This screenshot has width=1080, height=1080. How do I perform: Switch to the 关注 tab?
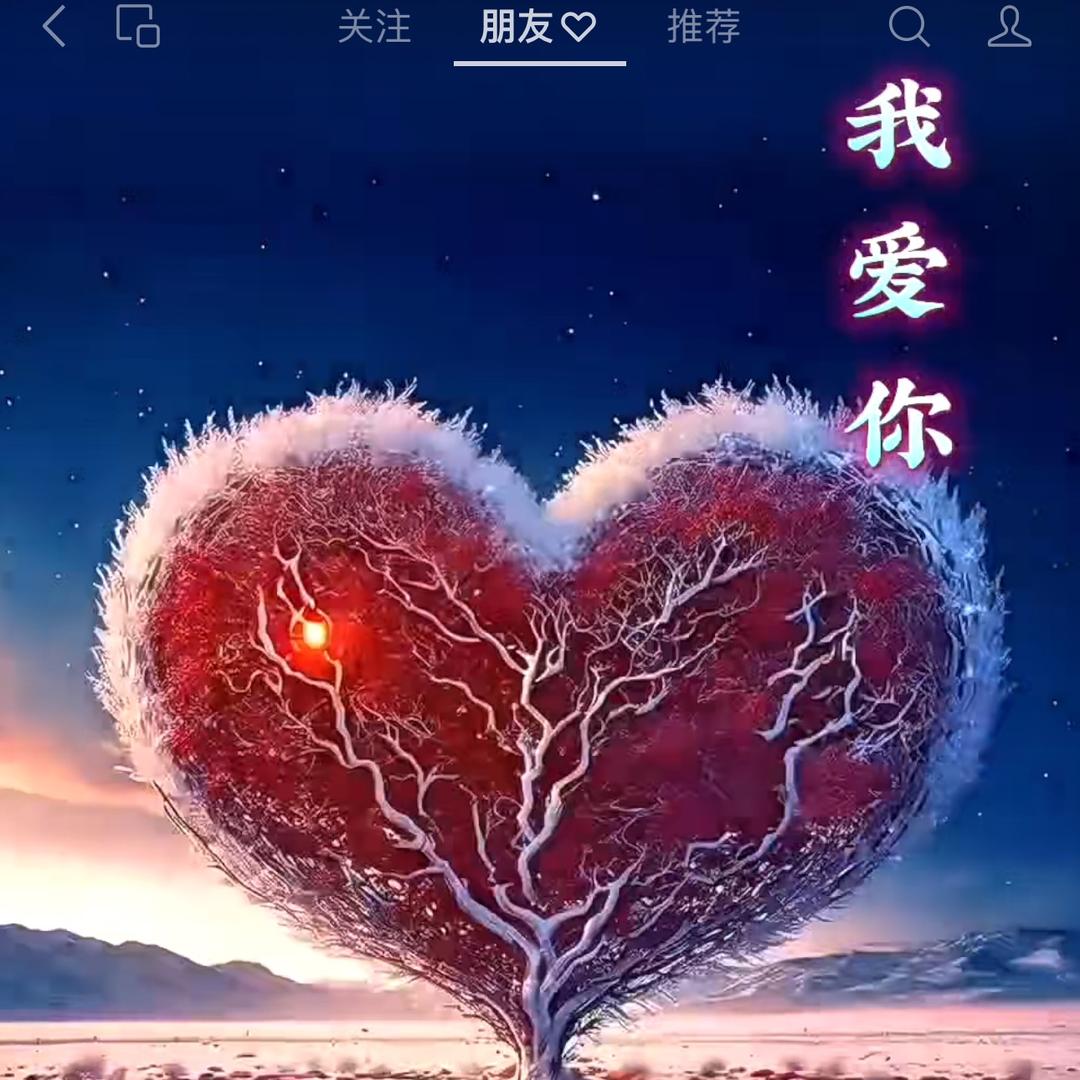375,27
